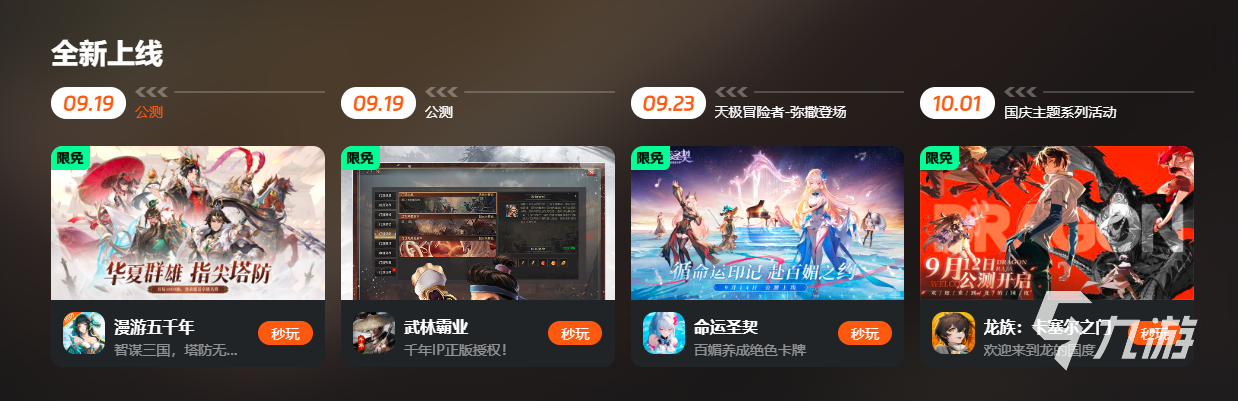
Task: Tap 秒玩 for 龙族：卡塞尔之门
Action: click(x=1154, y=334)
